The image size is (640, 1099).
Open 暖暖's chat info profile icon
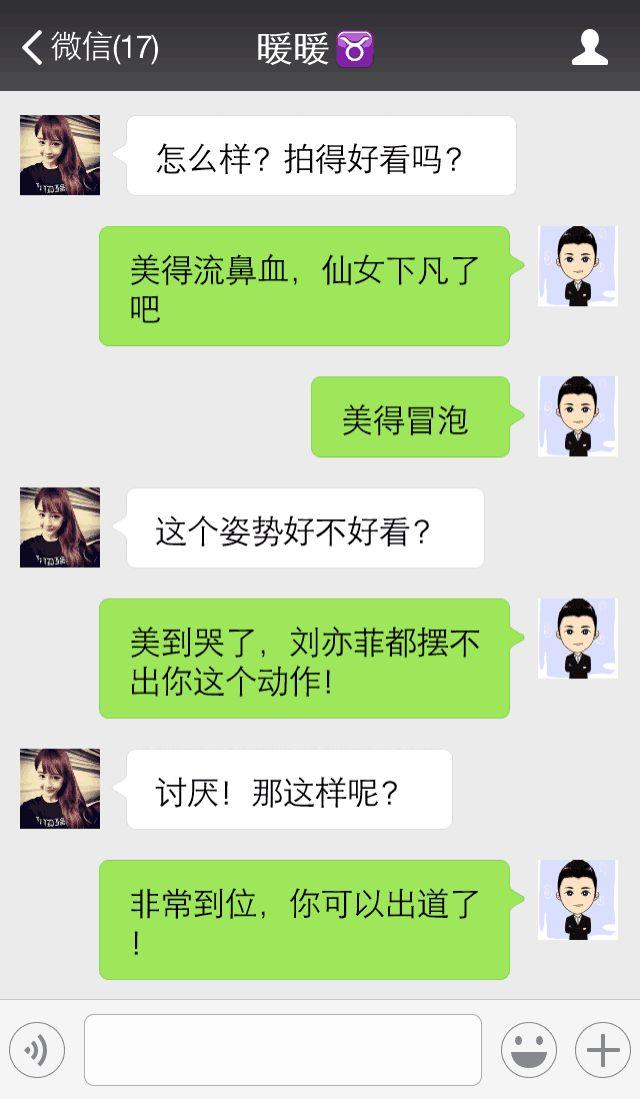pos(589,47)
